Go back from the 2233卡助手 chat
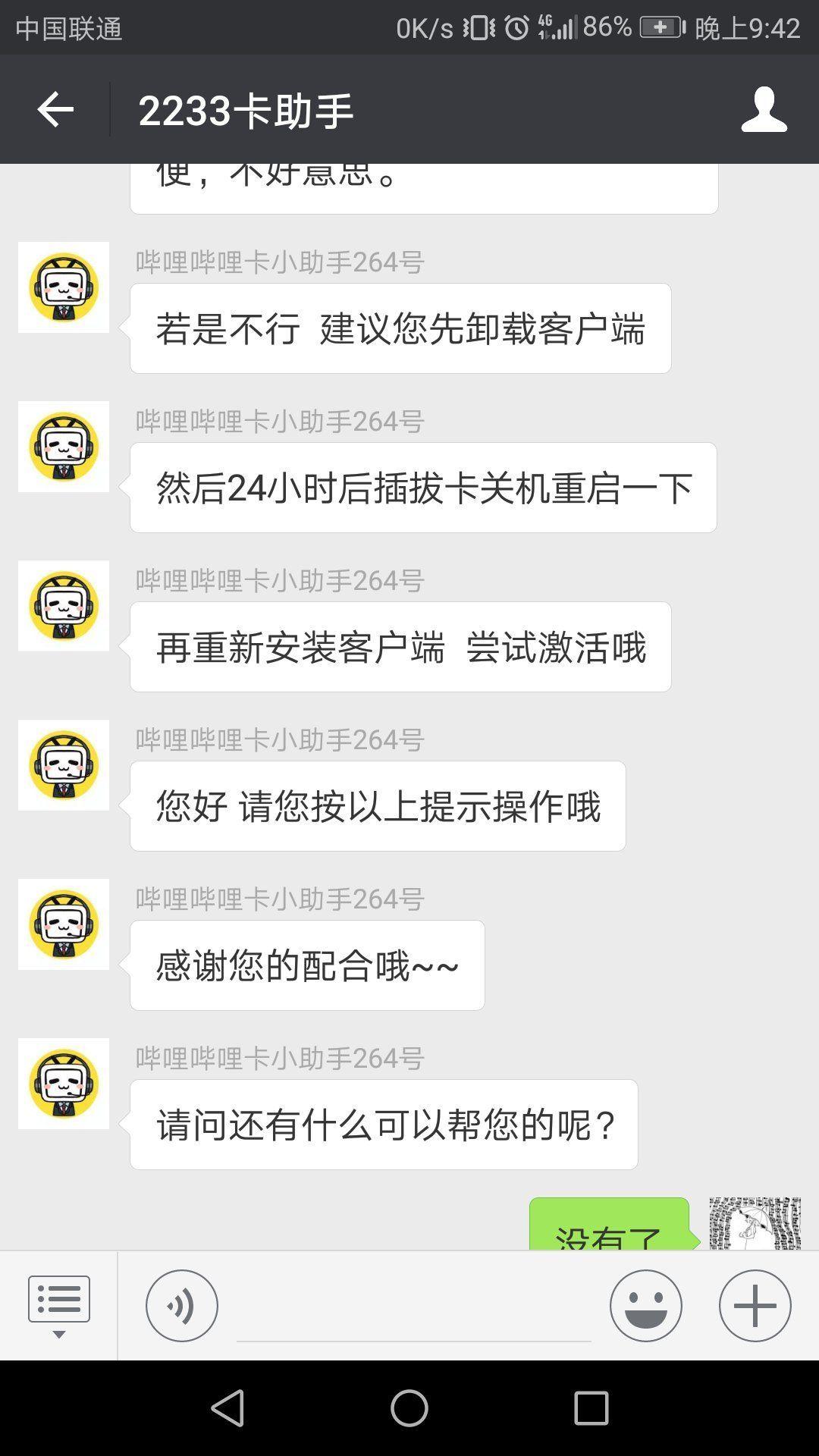This screenshot has width=819, height=1456. coord(55,110)
